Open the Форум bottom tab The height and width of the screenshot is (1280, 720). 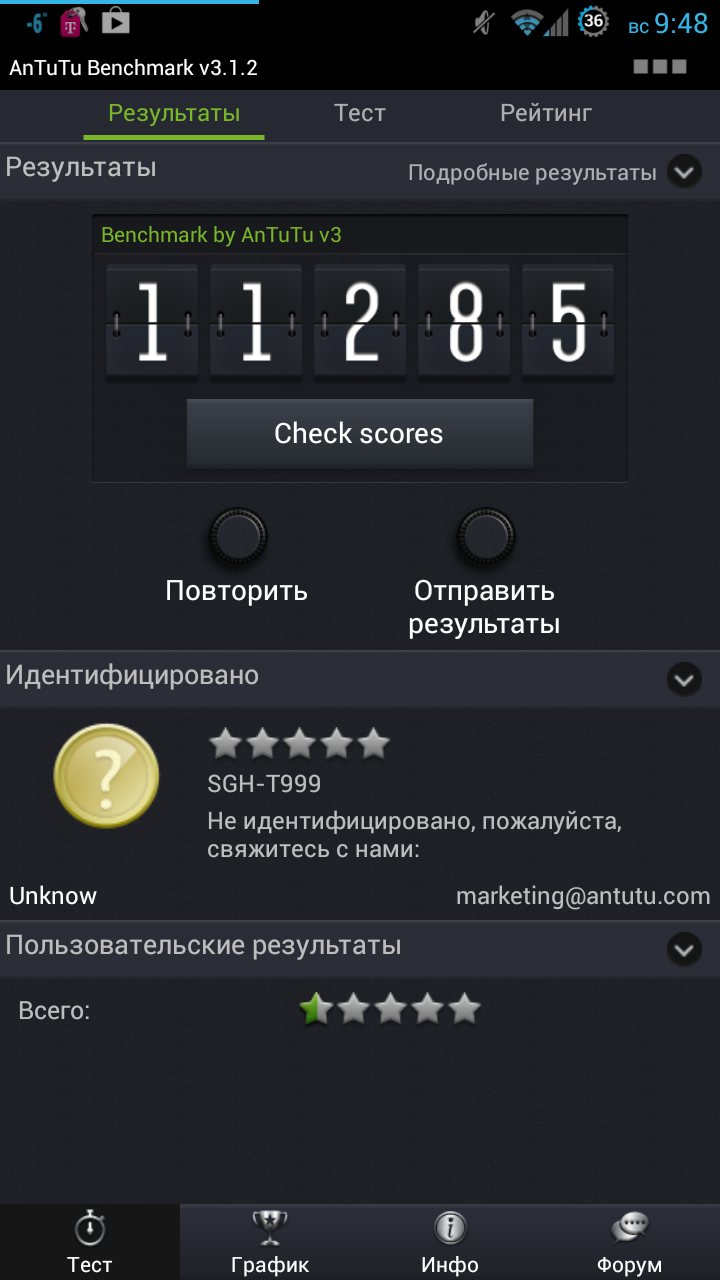point(630,1242)
